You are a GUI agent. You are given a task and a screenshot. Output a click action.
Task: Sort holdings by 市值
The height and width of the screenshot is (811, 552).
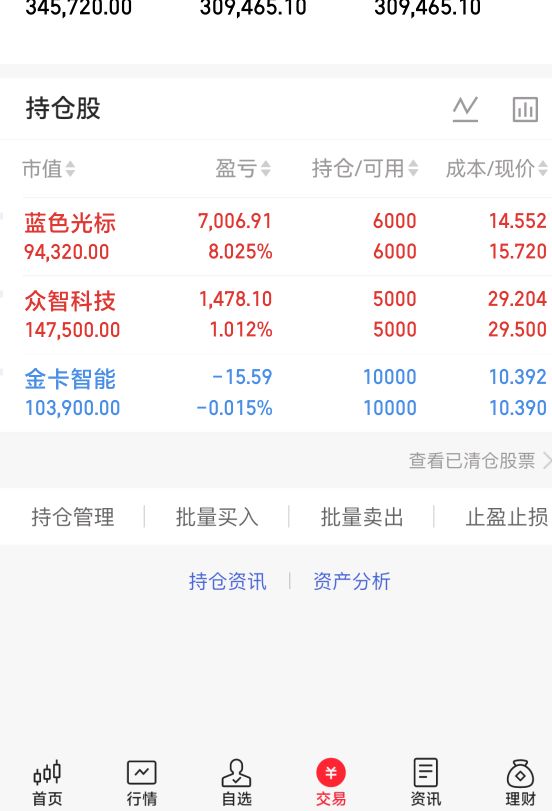pyautogui.click(x=49, y=169)
